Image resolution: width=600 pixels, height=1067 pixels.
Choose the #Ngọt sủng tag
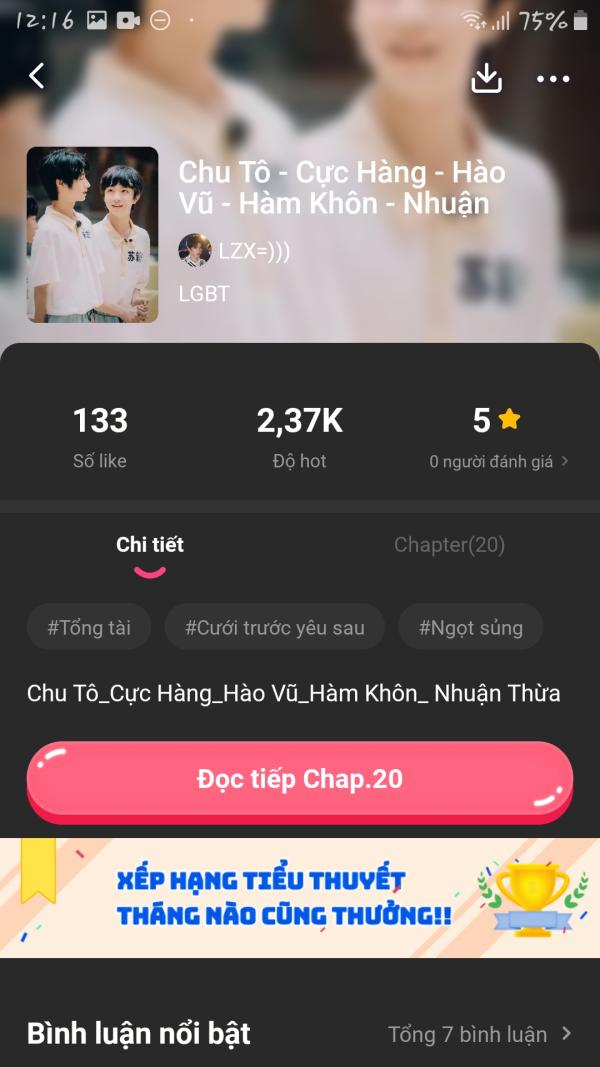[471, 628]
